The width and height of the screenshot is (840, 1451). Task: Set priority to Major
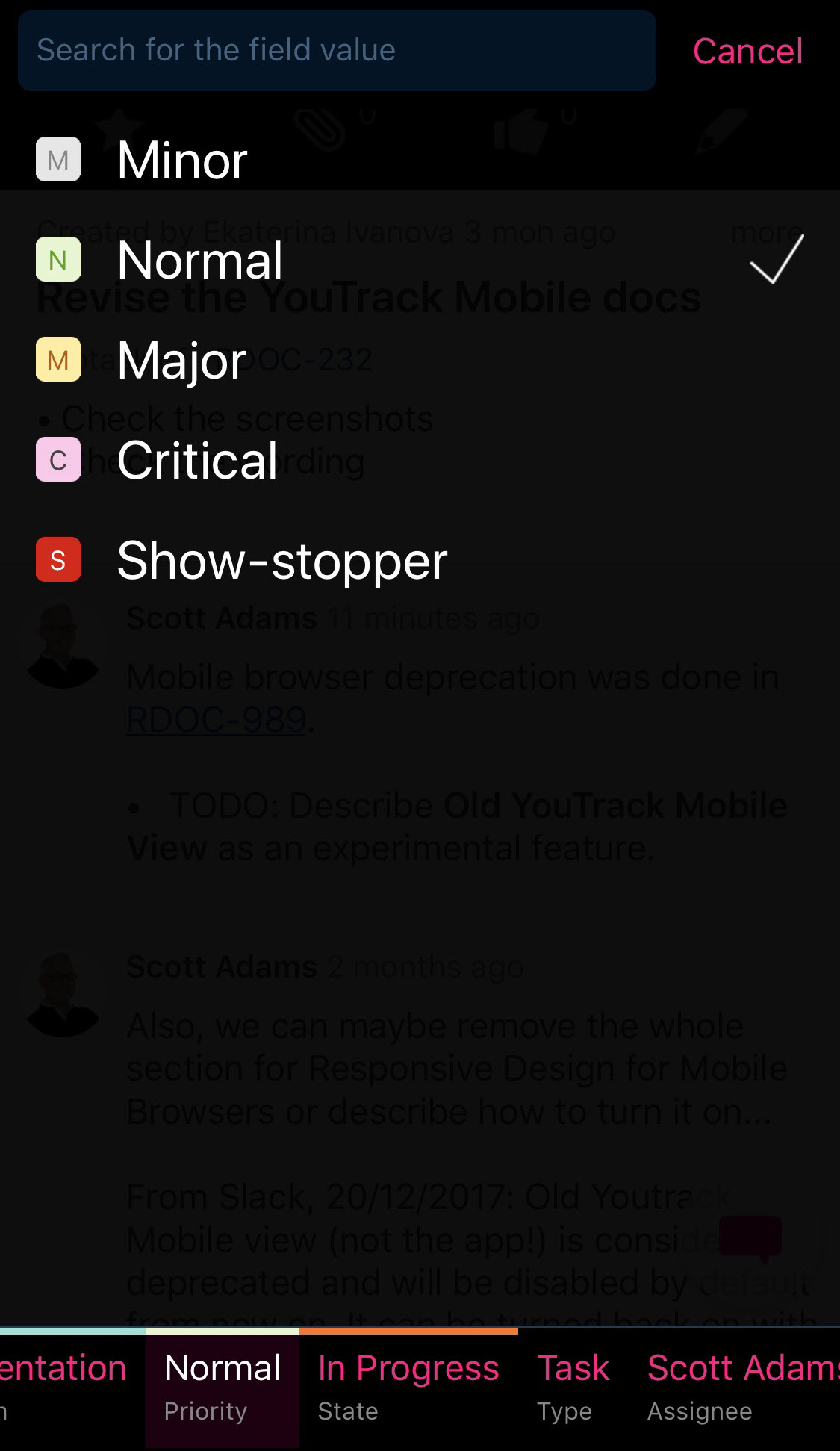tap(181, 361)
